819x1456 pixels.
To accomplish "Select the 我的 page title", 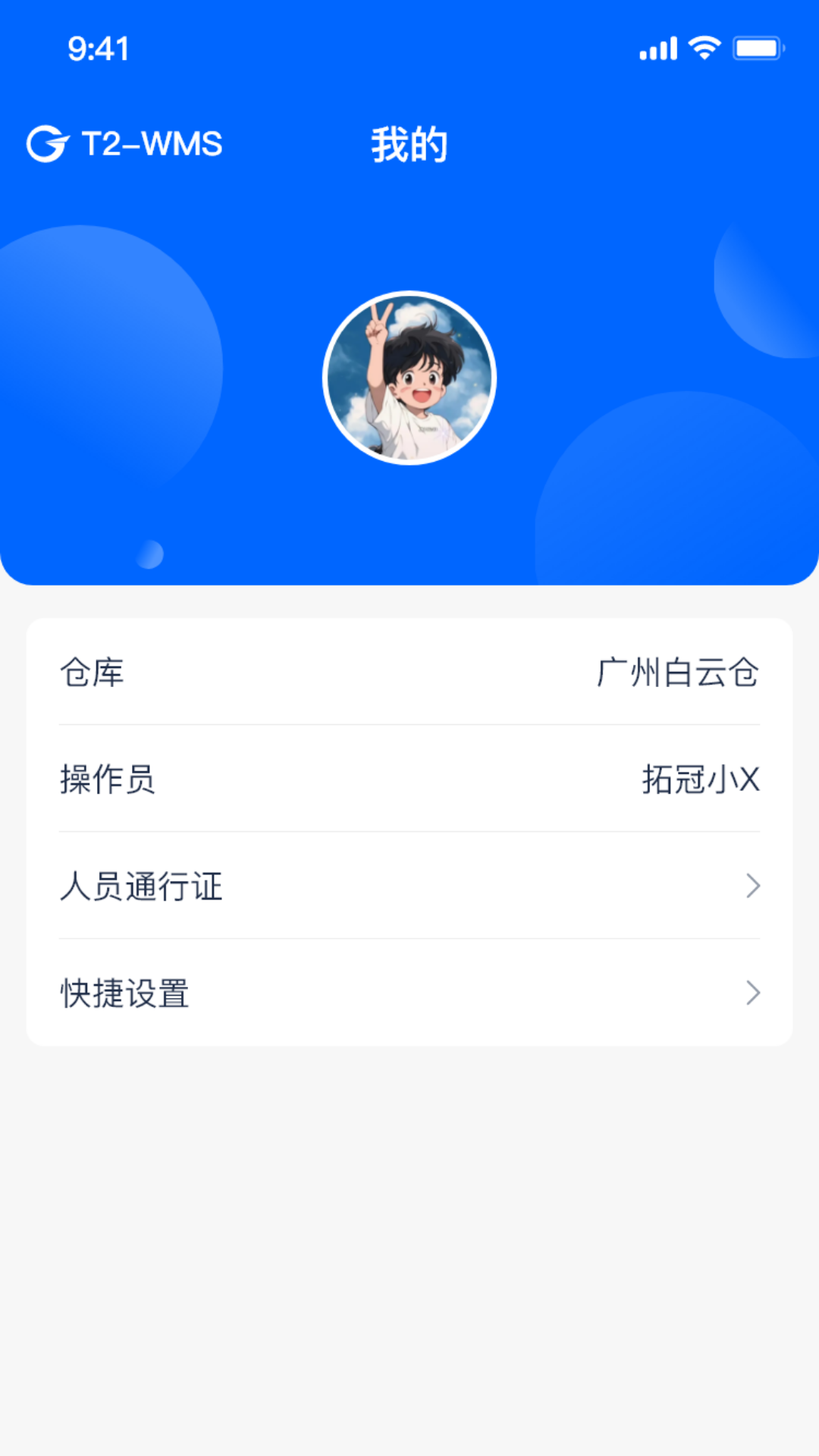I will [x=409, y=143].
